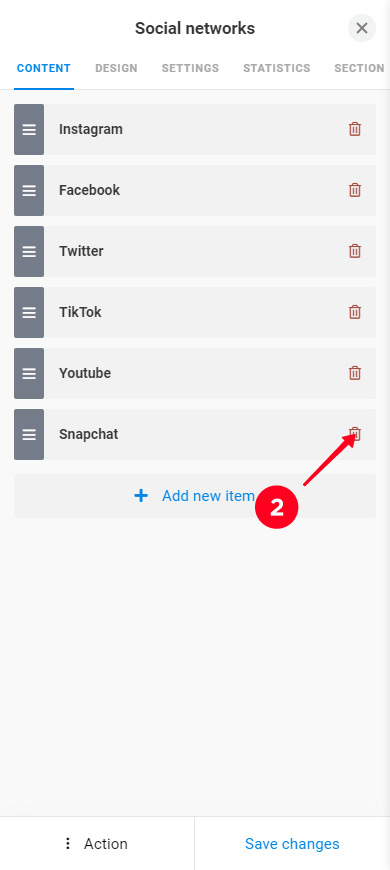Remove the Twitter item with trash icon

pyautogui.click(x=354, y=251)
